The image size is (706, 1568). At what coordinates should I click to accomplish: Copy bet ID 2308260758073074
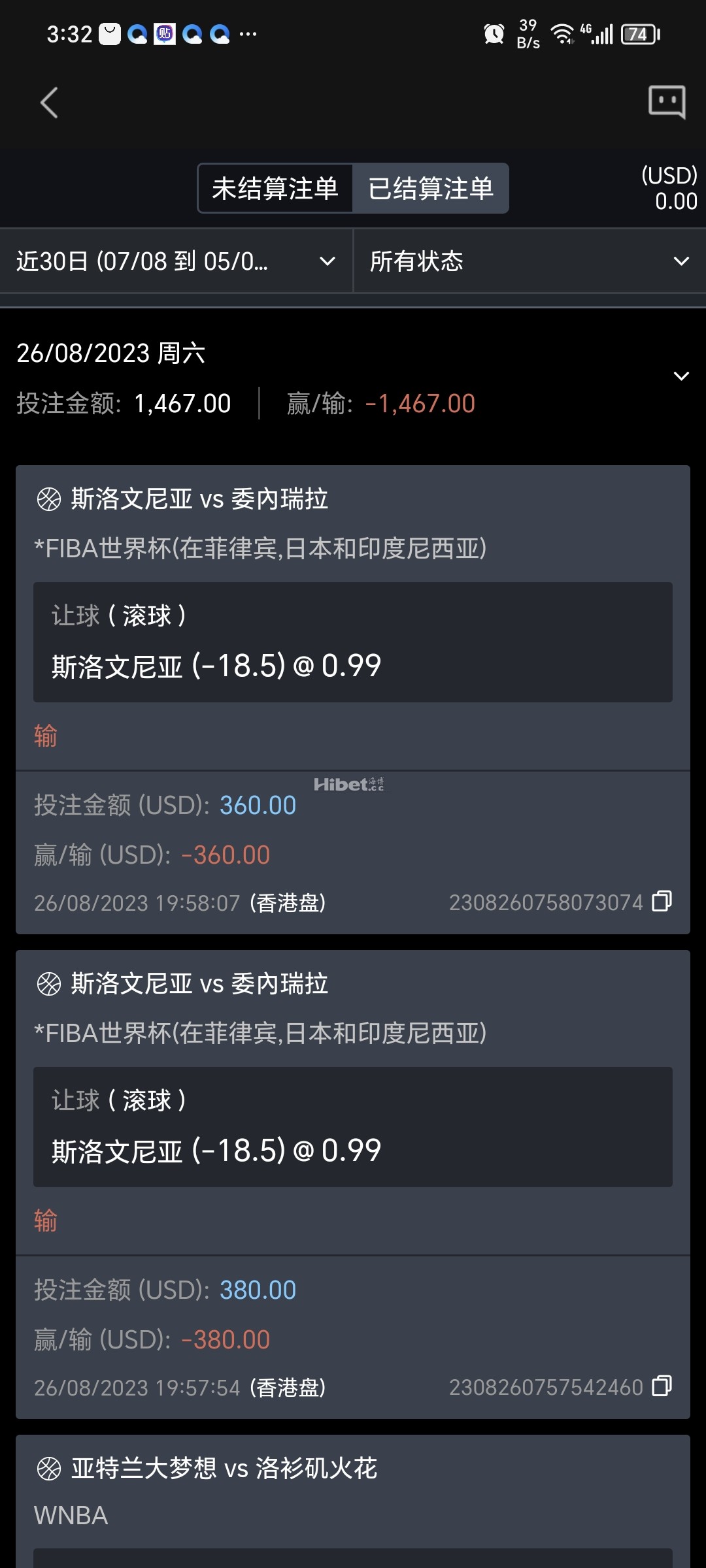(x=662, y=902)
